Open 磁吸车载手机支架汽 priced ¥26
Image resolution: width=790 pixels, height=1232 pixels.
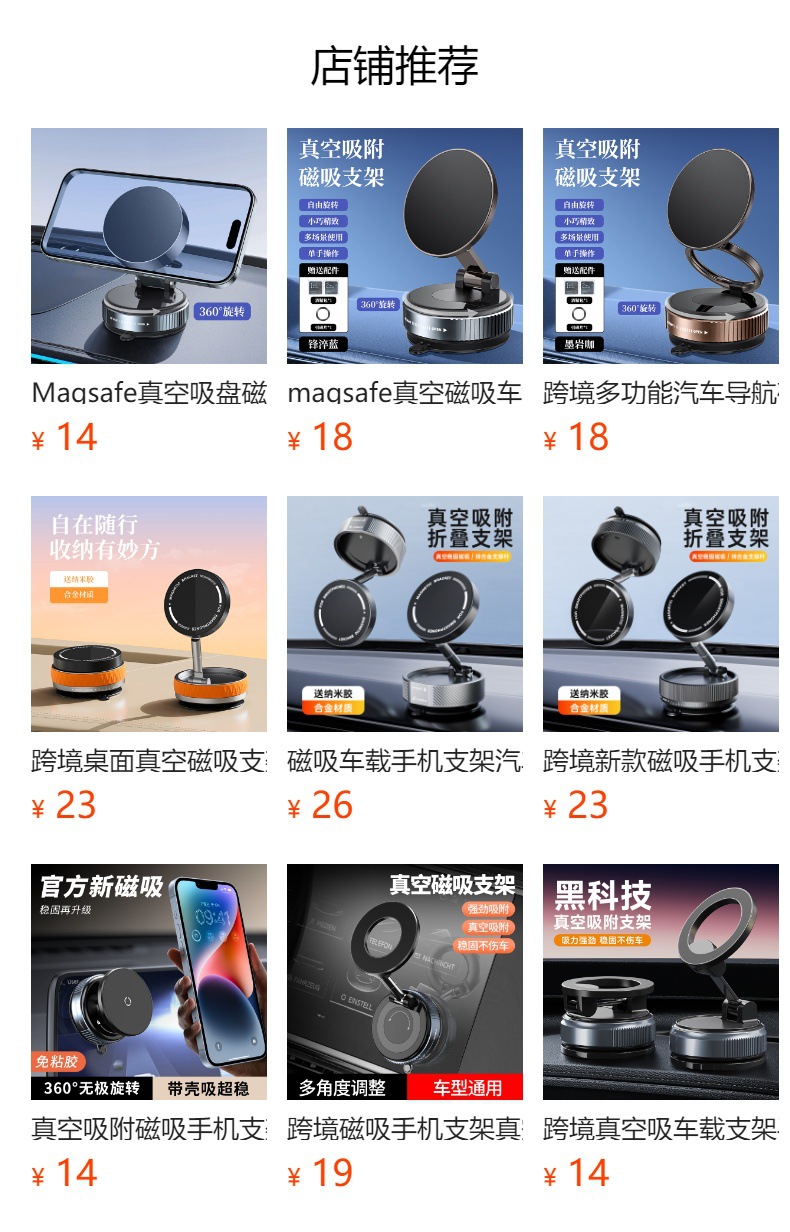point(405,614)
